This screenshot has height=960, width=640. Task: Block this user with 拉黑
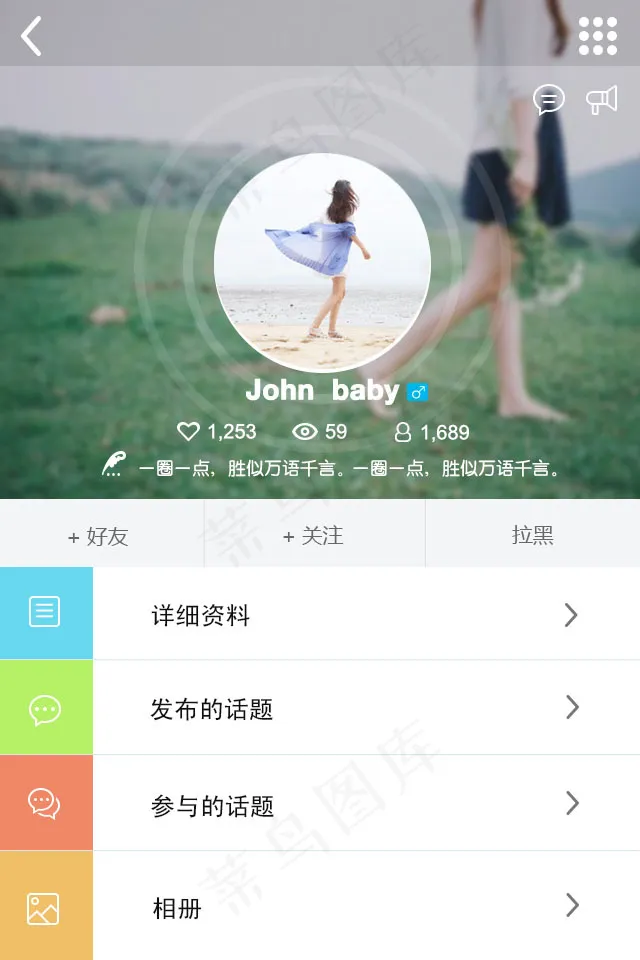pos(532,536)
